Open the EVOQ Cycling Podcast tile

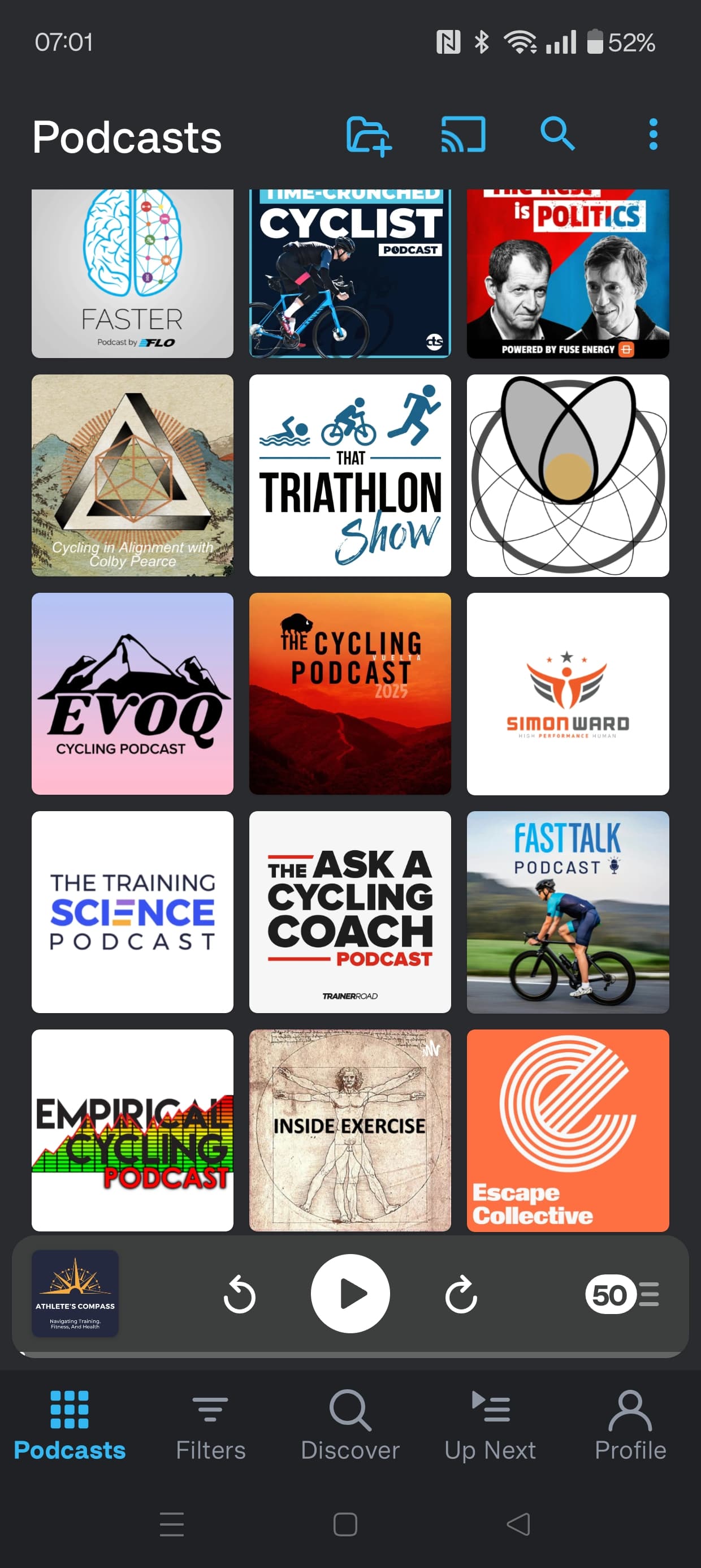[133, 693]
